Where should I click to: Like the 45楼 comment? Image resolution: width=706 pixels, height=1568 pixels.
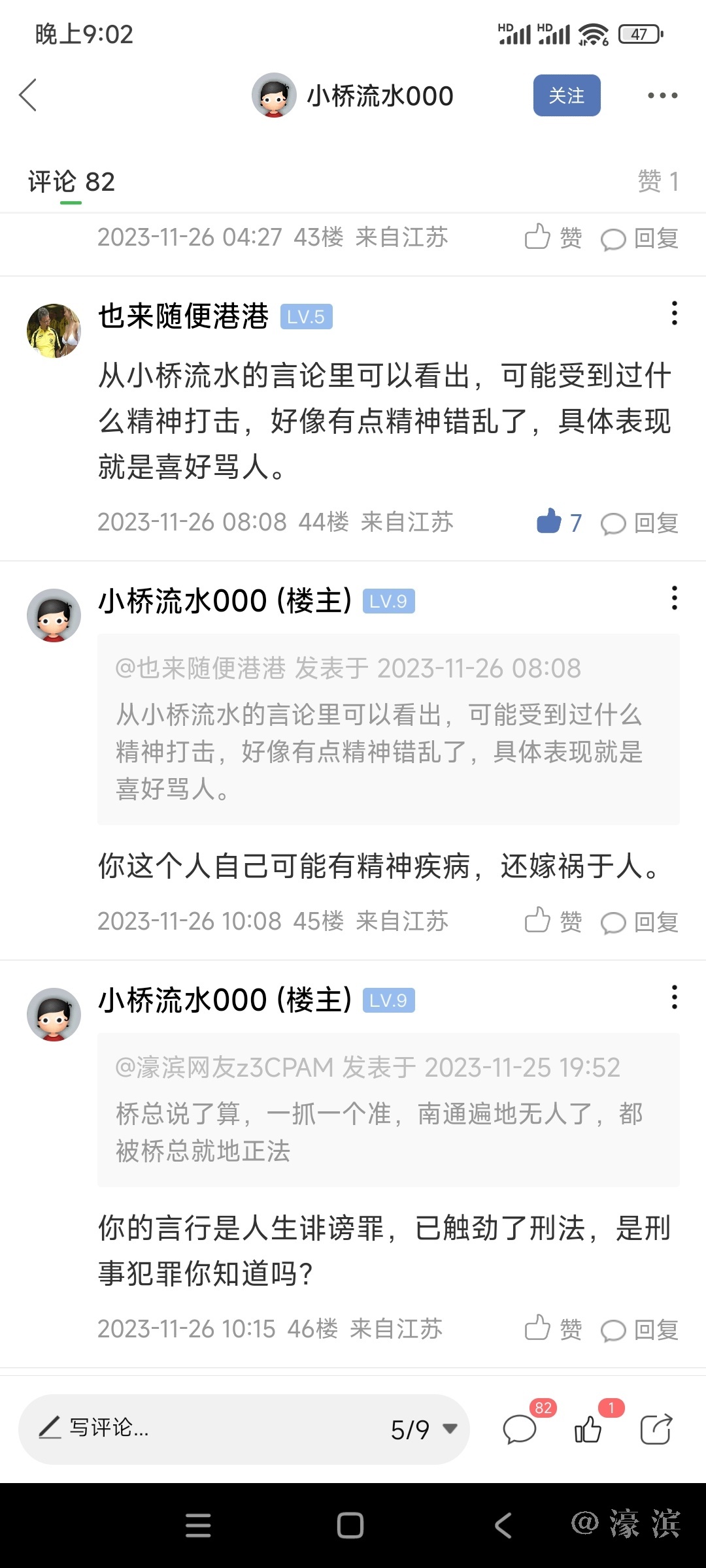[553, 921]
